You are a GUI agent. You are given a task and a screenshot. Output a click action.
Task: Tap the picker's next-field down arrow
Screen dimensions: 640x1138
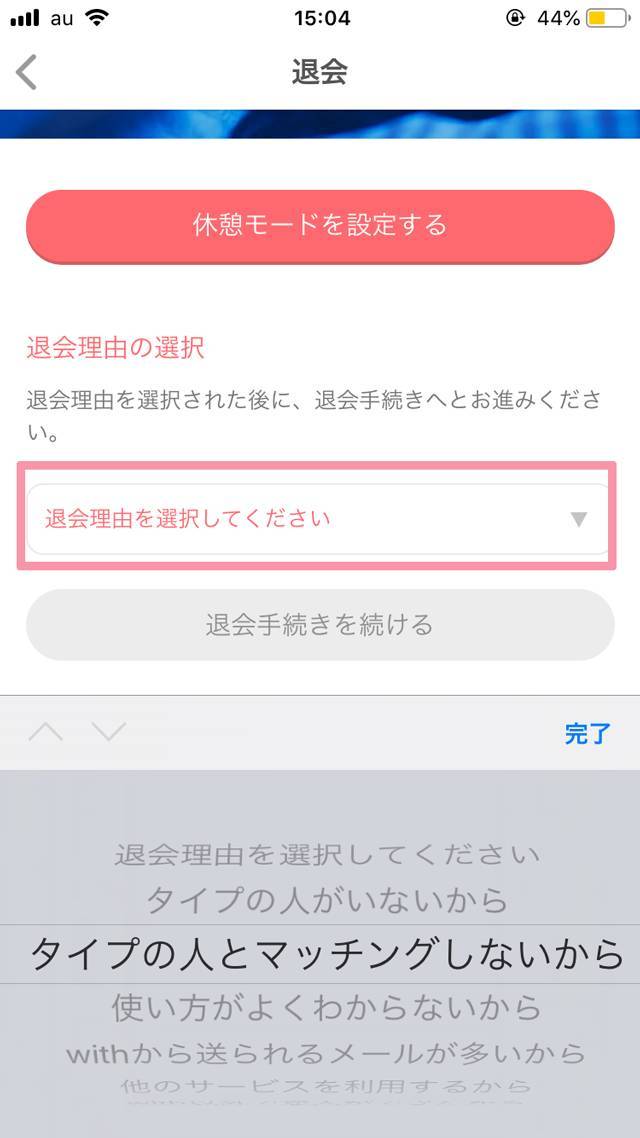109,732
